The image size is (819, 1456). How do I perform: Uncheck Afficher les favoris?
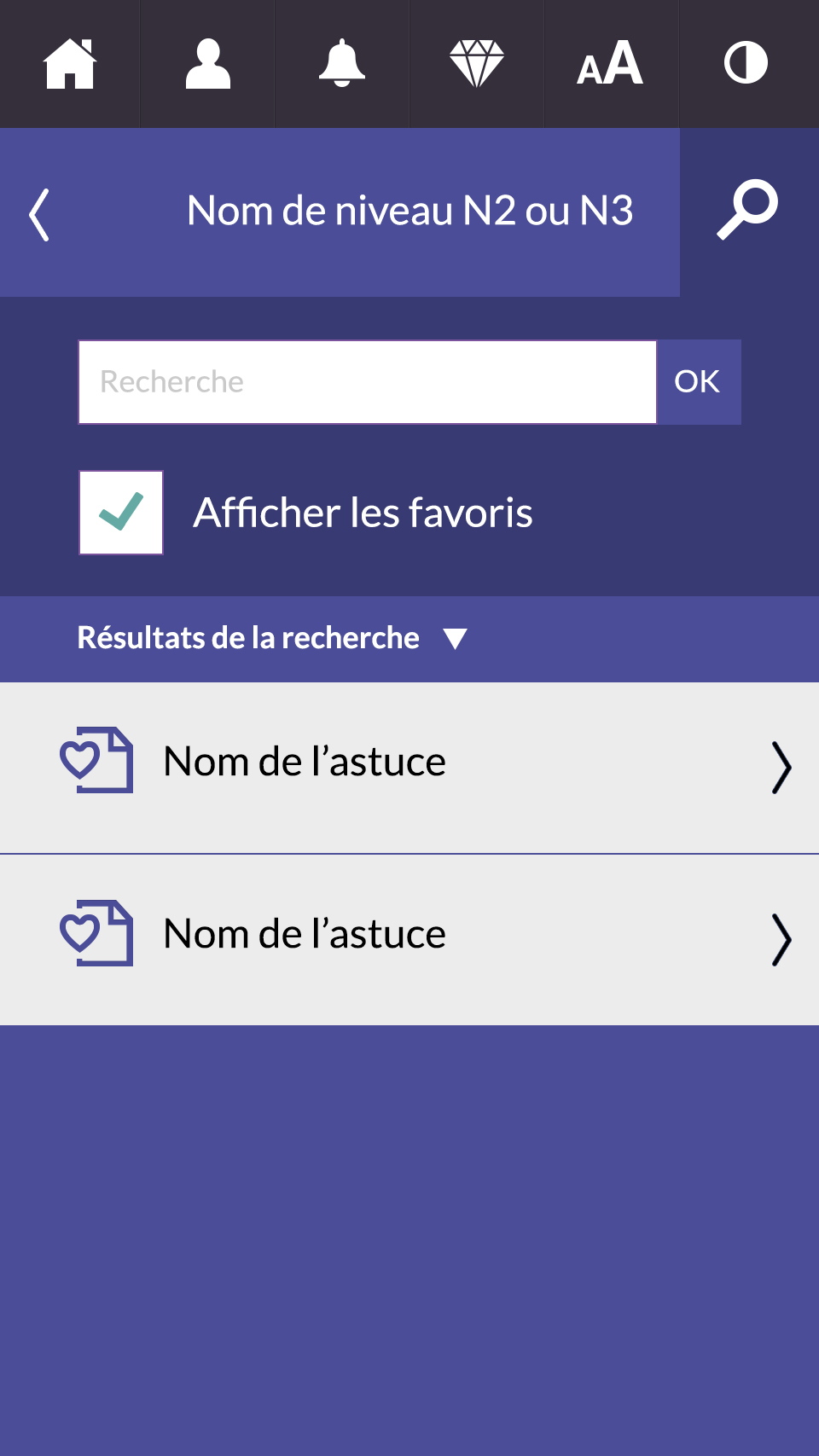click(121, 513)
